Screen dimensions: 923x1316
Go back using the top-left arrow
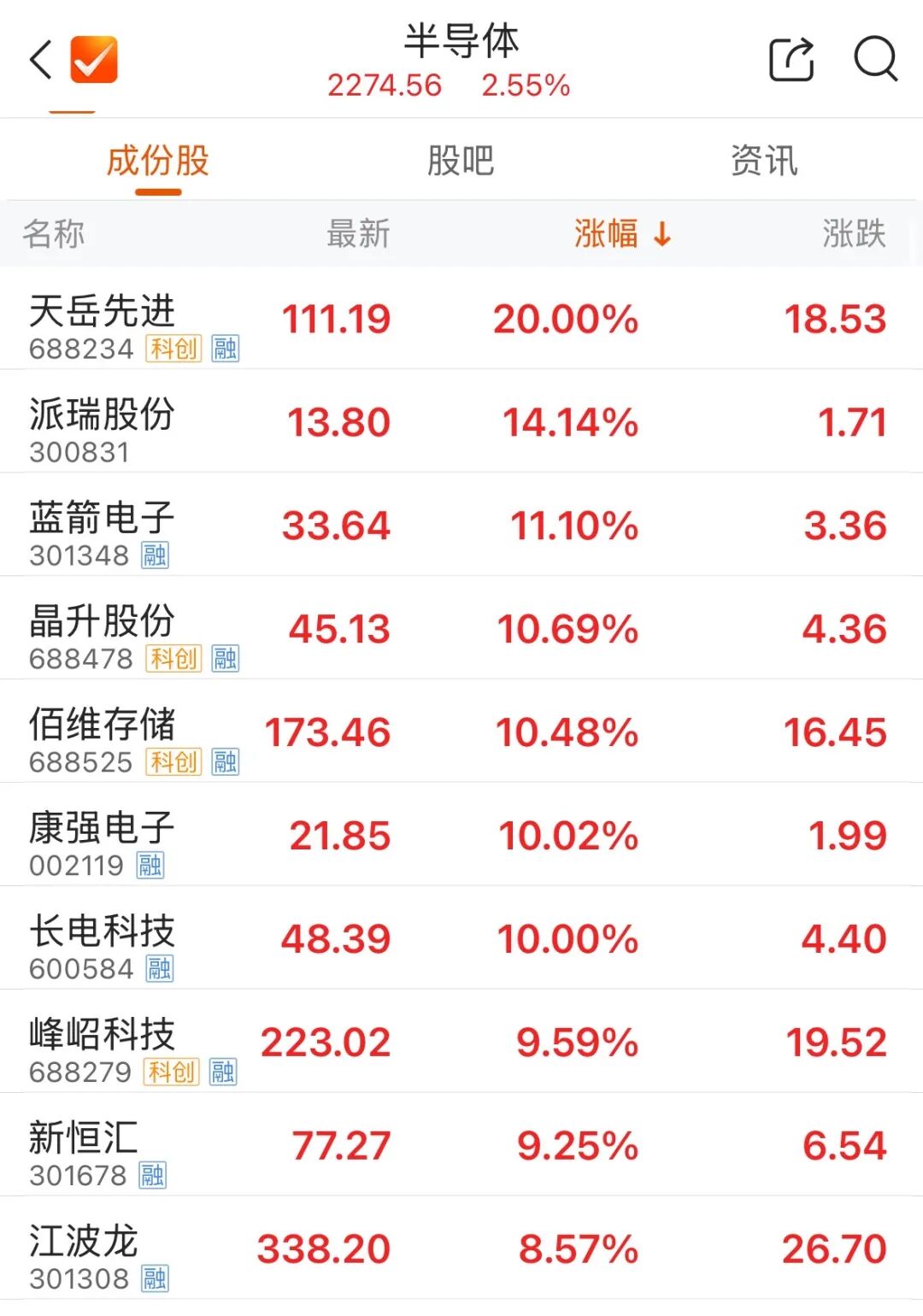41,60
